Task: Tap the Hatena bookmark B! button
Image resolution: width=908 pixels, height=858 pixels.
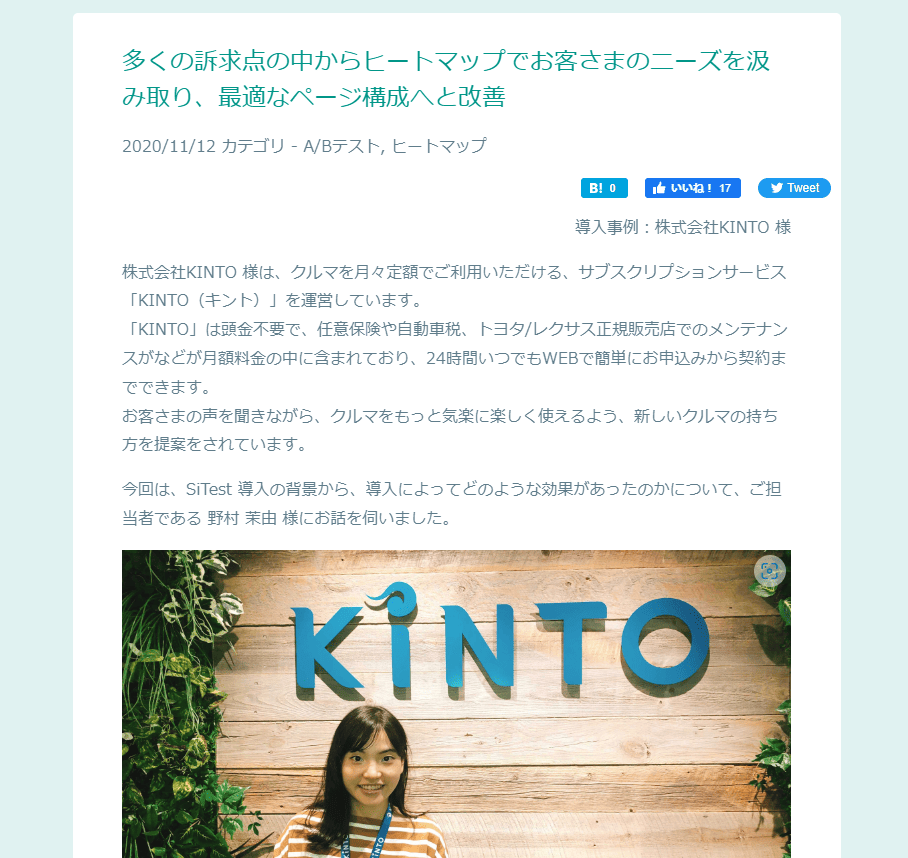Action: [604, 188]
